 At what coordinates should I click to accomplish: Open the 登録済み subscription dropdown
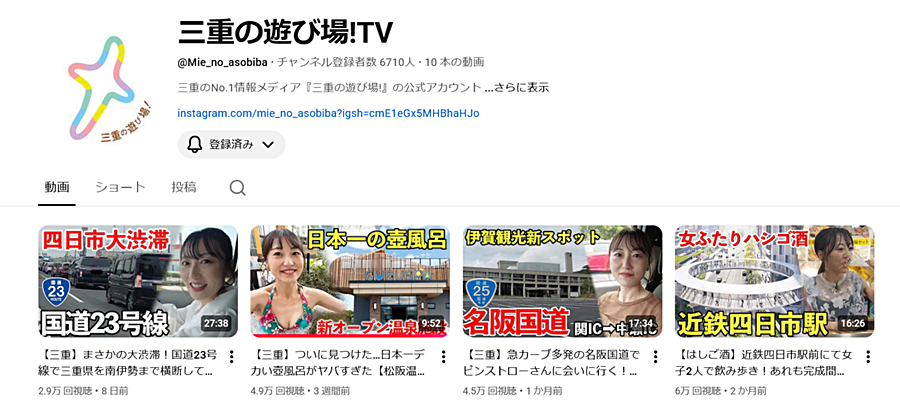pos(231,144)
